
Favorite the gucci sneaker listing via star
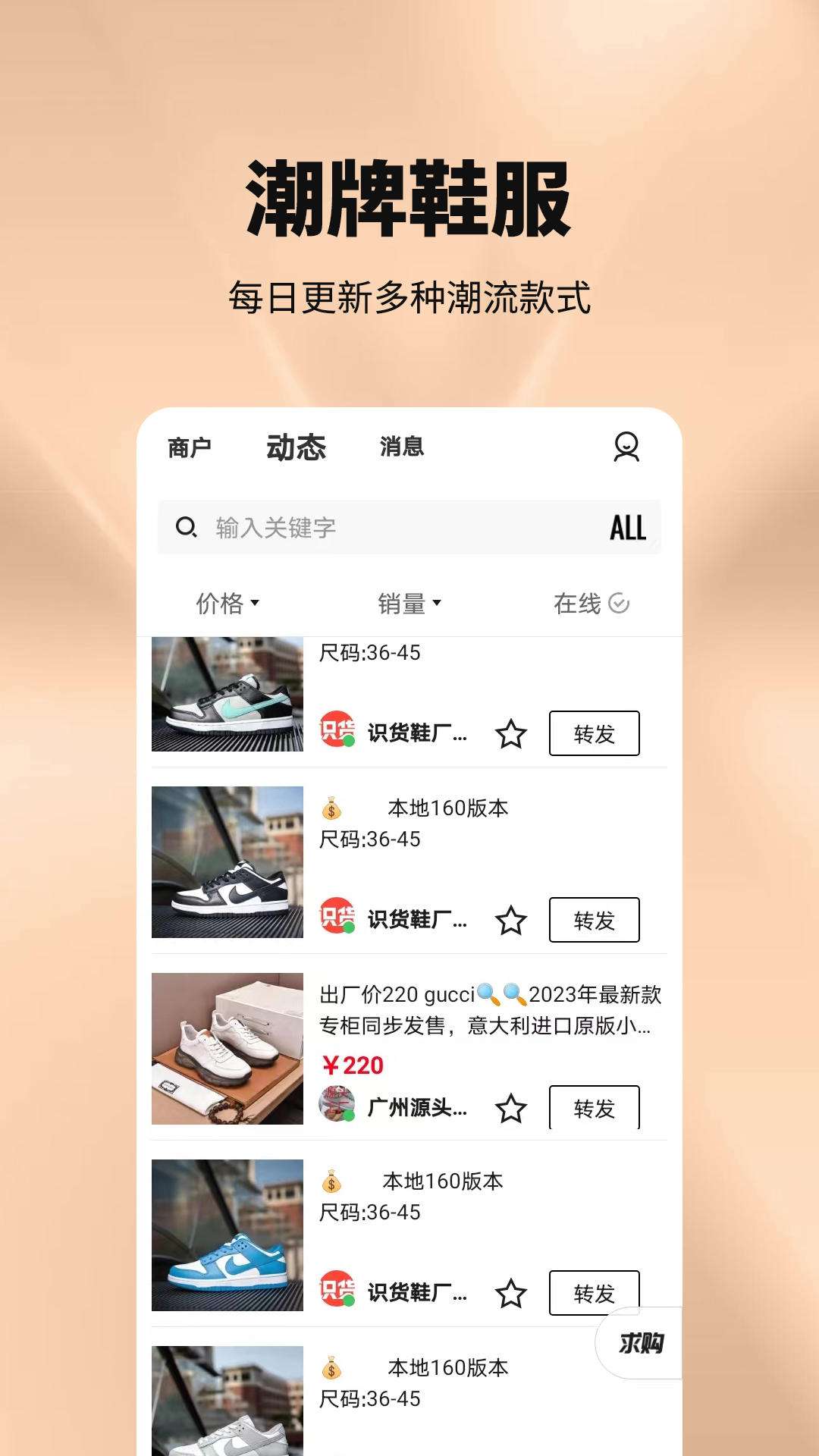pos(512,1106)
